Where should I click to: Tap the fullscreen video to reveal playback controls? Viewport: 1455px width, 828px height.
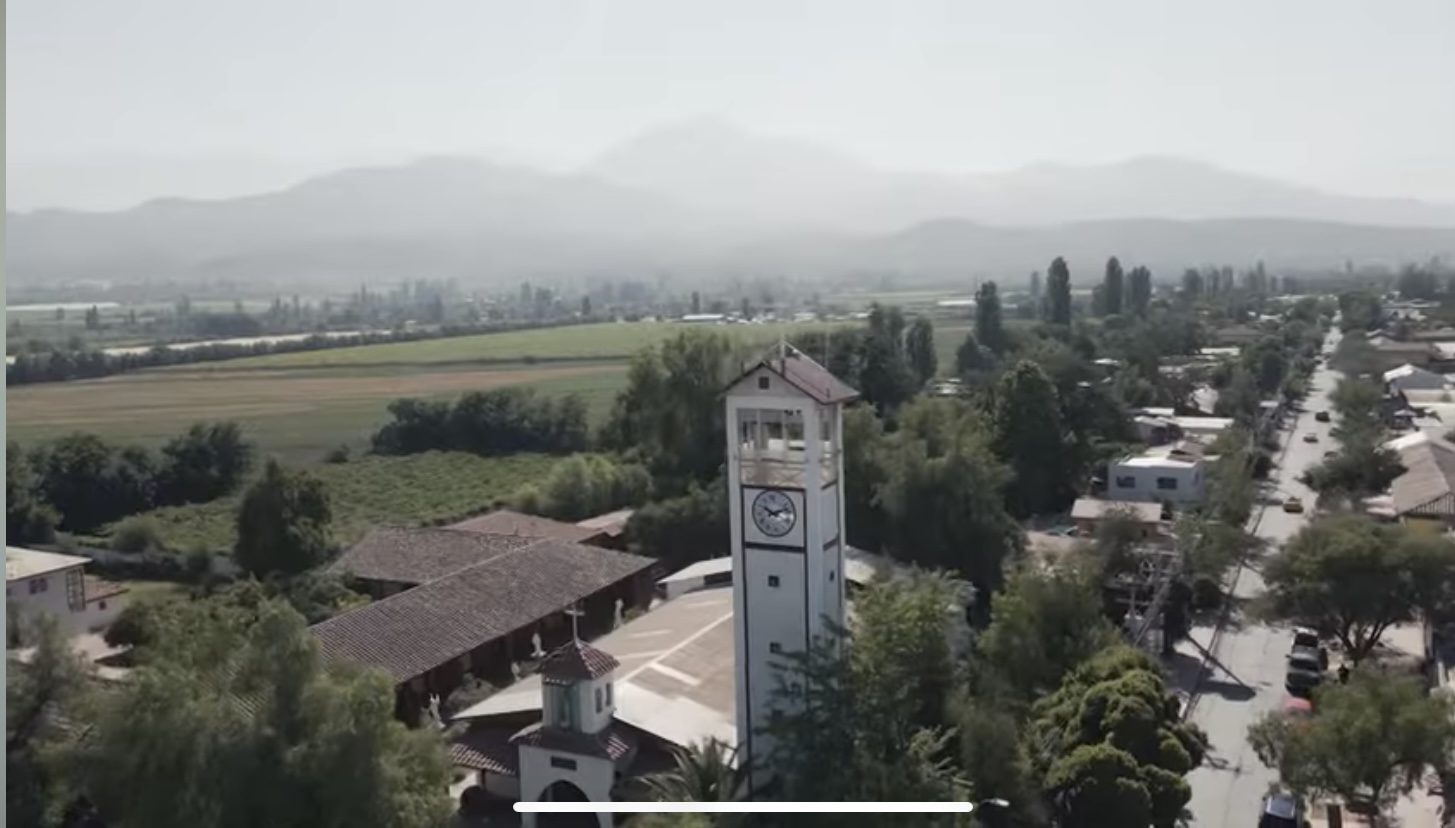coord(727,400)
